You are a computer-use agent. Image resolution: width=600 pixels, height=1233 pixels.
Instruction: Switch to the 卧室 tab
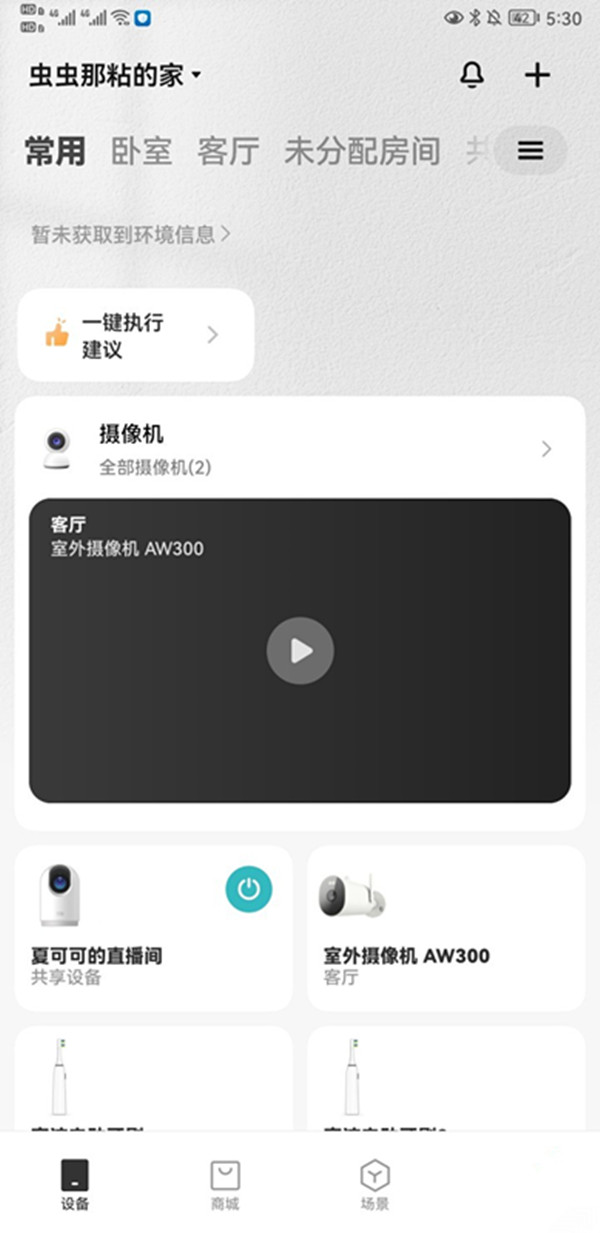coord(141,151)
